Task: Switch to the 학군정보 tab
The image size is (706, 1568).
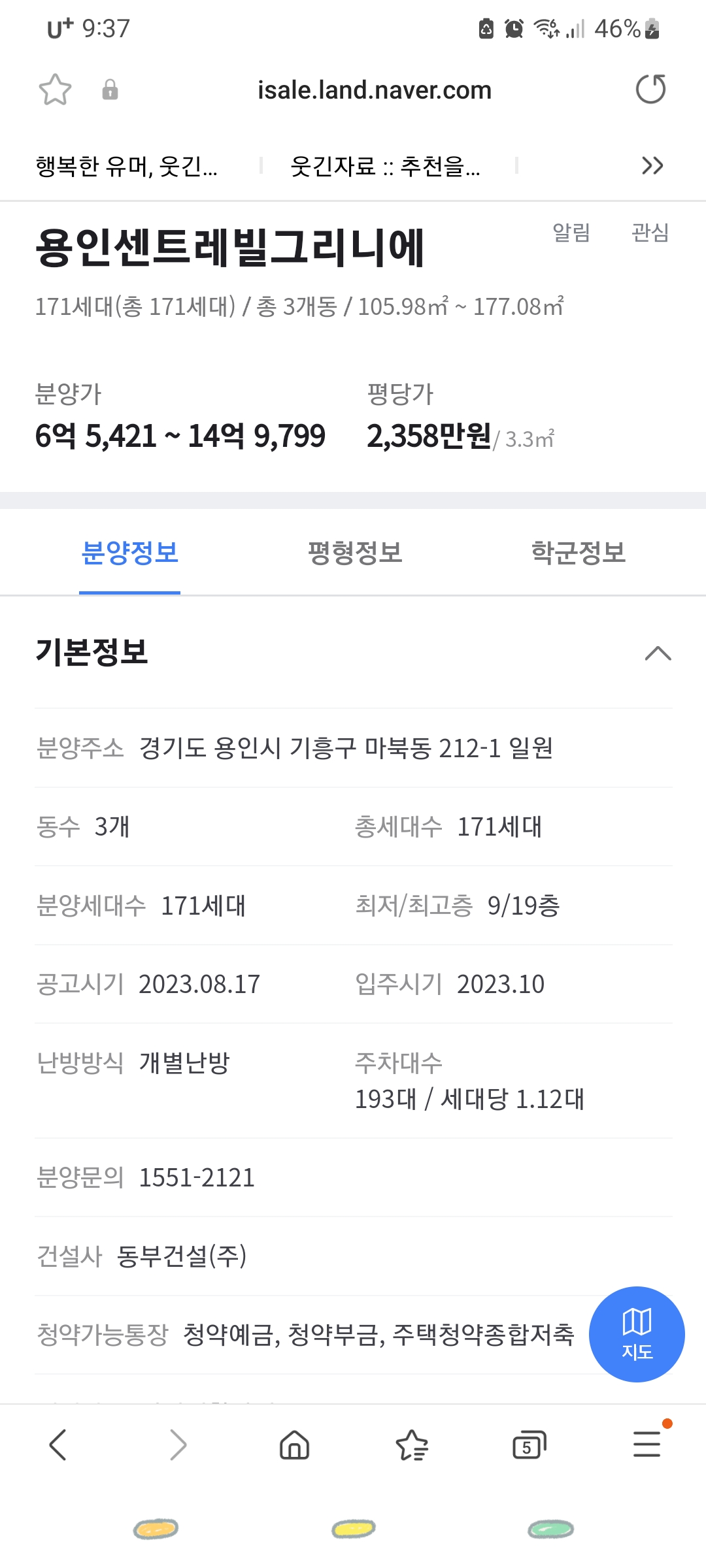Action: (579, 553)
